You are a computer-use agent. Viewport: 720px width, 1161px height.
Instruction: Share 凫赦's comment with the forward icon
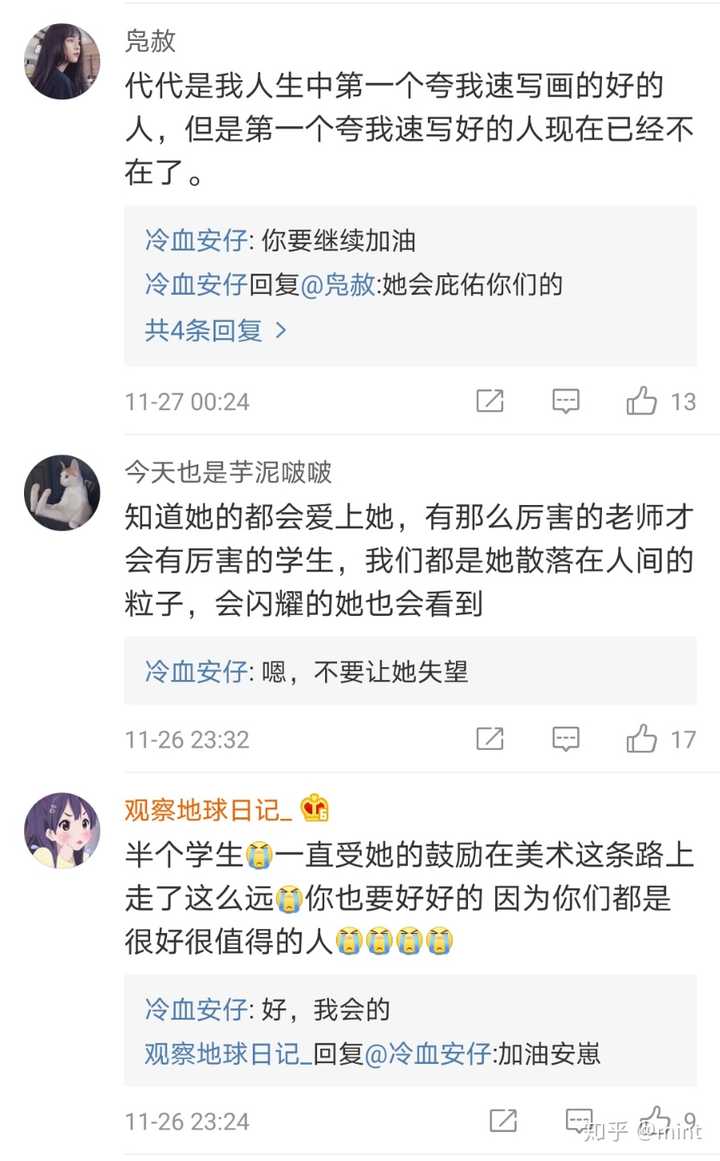click(488, 401)
